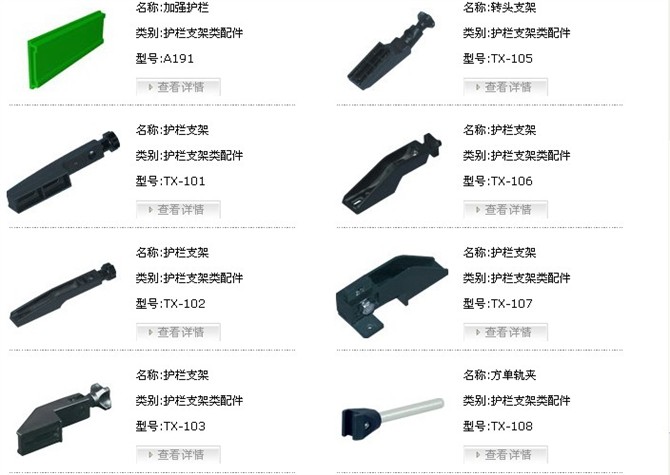
Task: View details for TX-103 bracket
Action: click(x=178, y=455)
